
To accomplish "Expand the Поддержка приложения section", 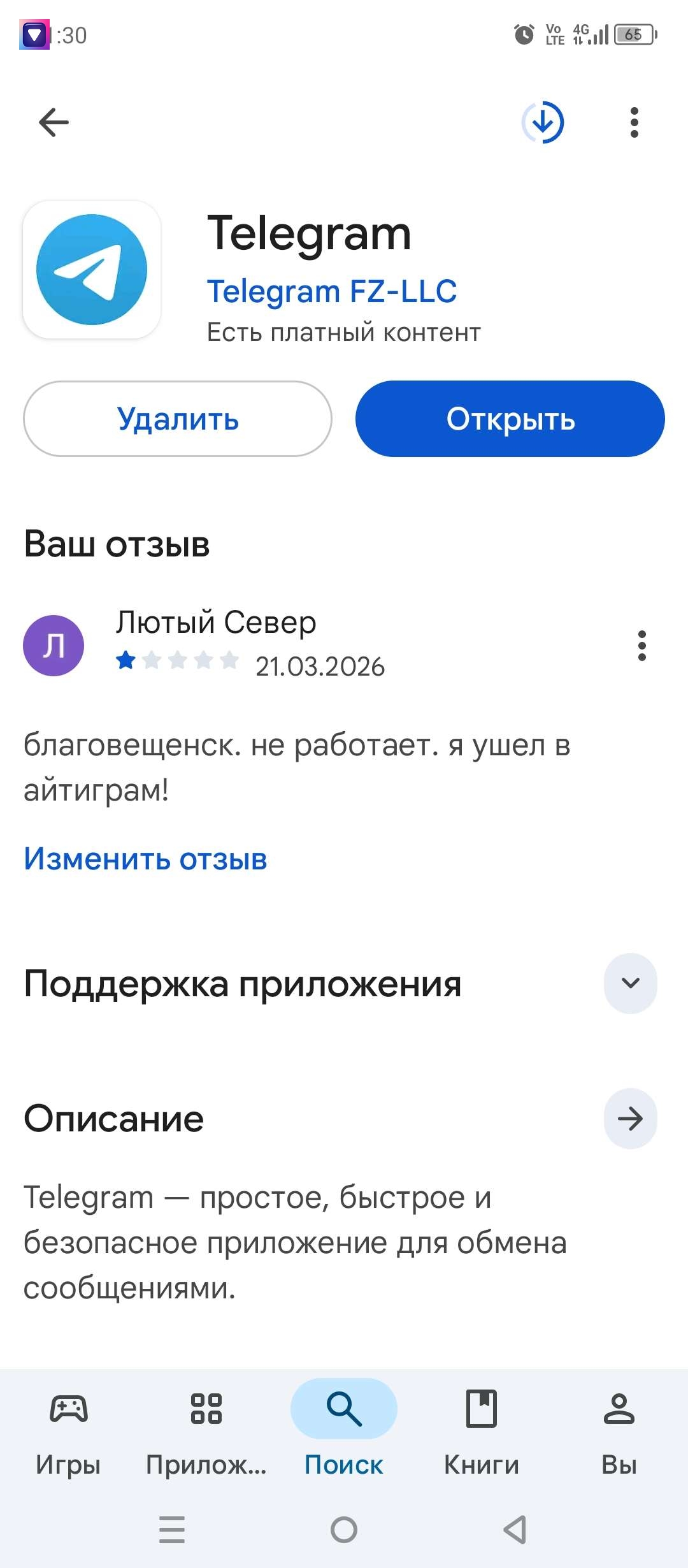I will 630,983.
